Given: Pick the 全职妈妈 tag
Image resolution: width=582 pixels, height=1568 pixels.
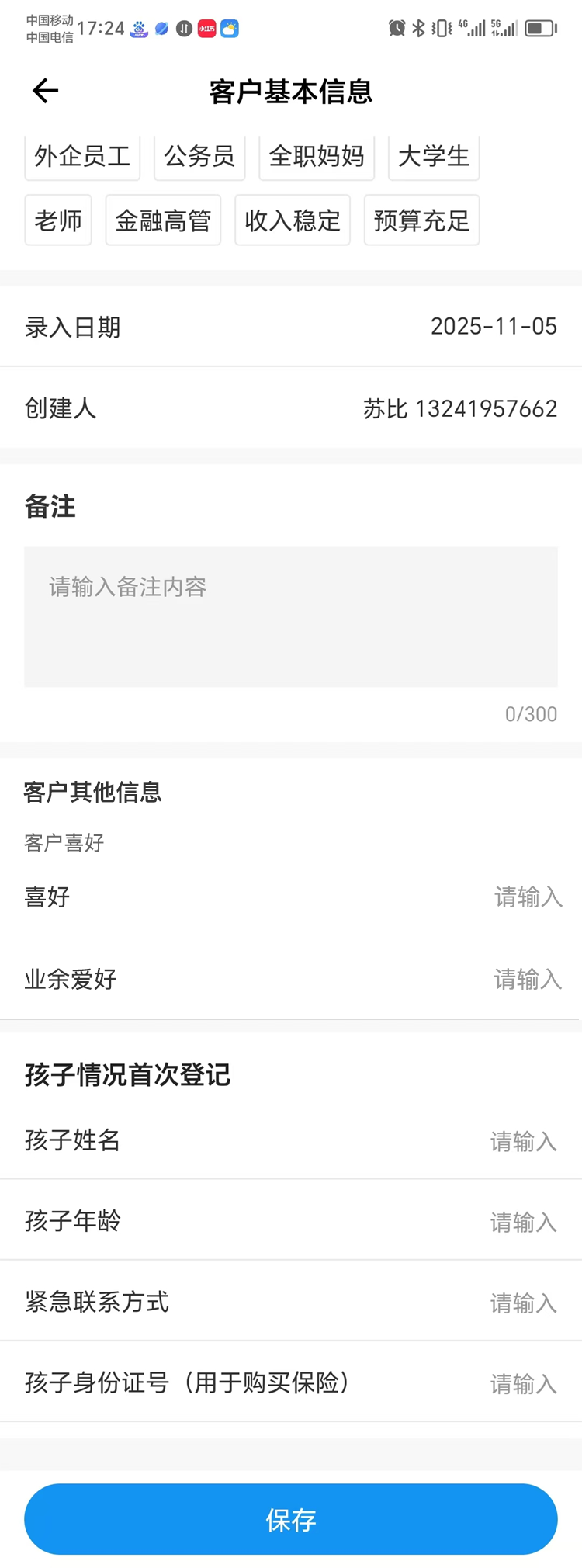Looking at the screenshot, I should [317, 156].
